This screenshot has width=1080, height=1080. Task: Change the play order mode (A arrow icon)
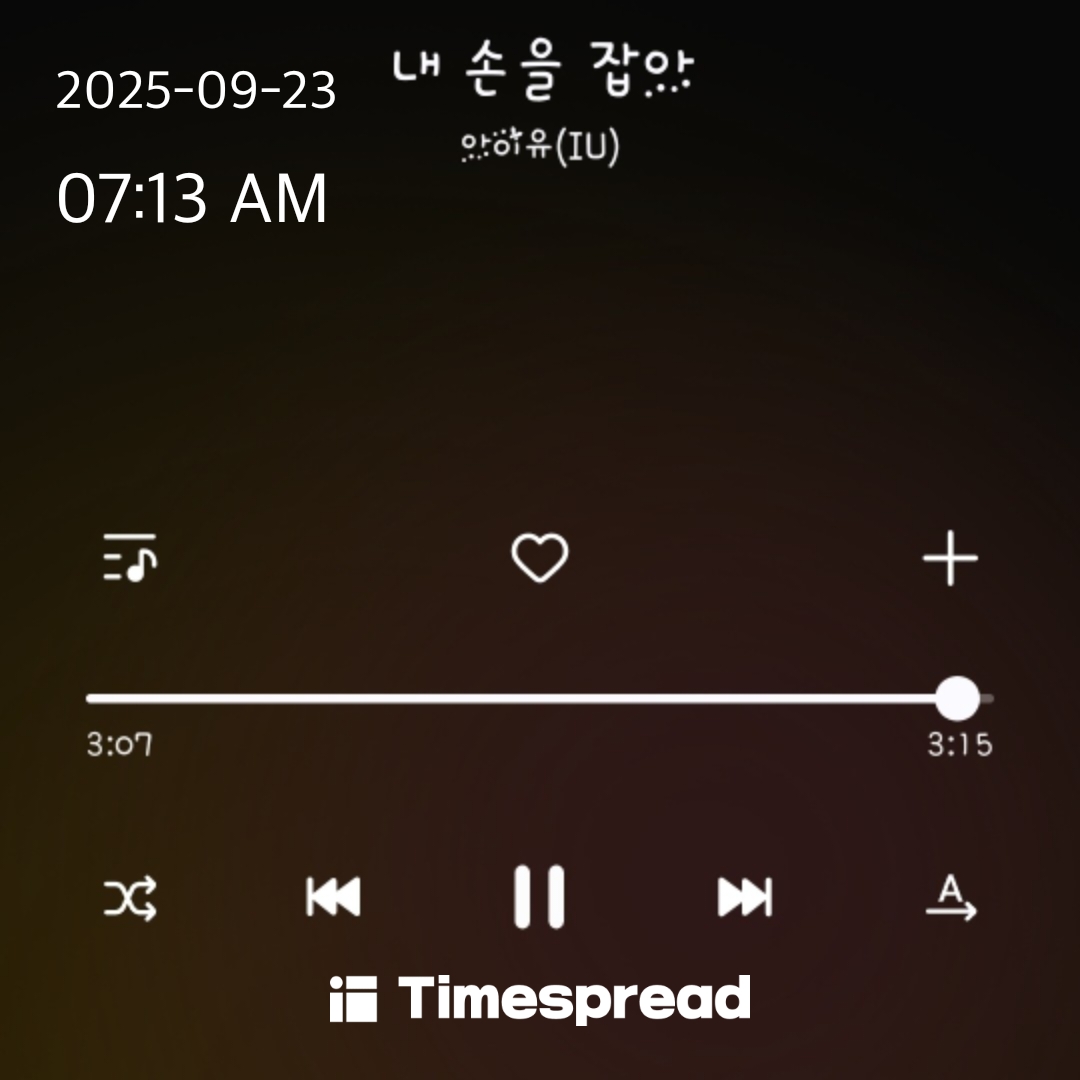(x=951, y=897)
